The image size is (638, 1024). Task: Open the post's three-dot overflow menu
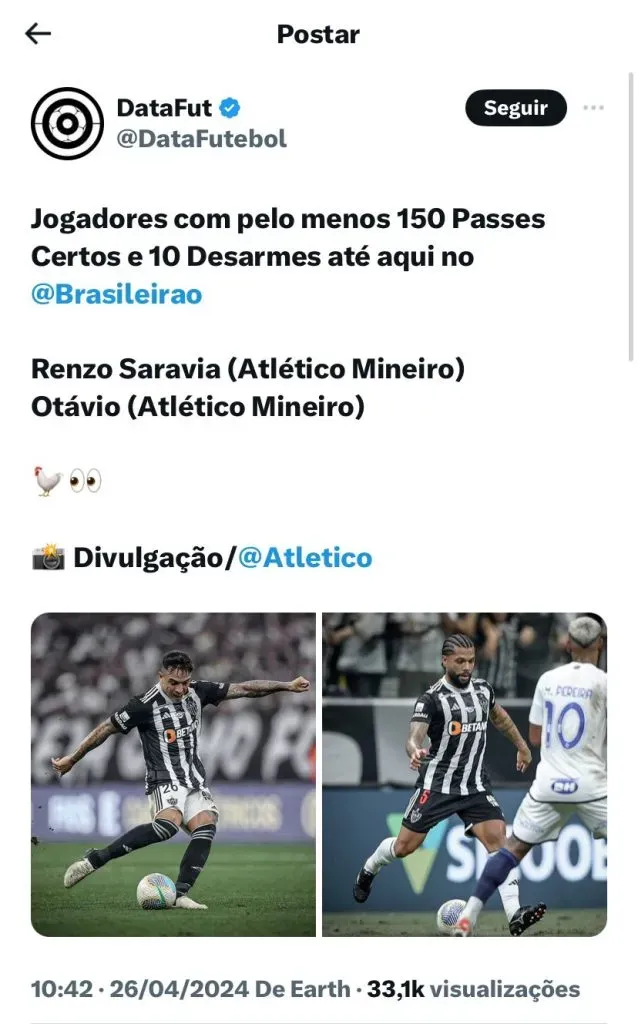click(x=593, y=108)
